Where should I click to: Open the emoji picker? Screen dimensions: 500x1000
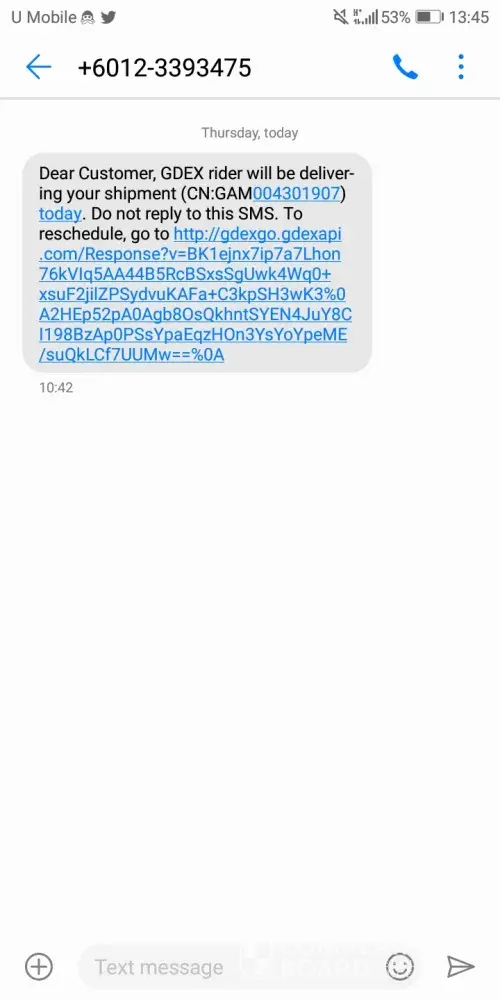point(401,967)
